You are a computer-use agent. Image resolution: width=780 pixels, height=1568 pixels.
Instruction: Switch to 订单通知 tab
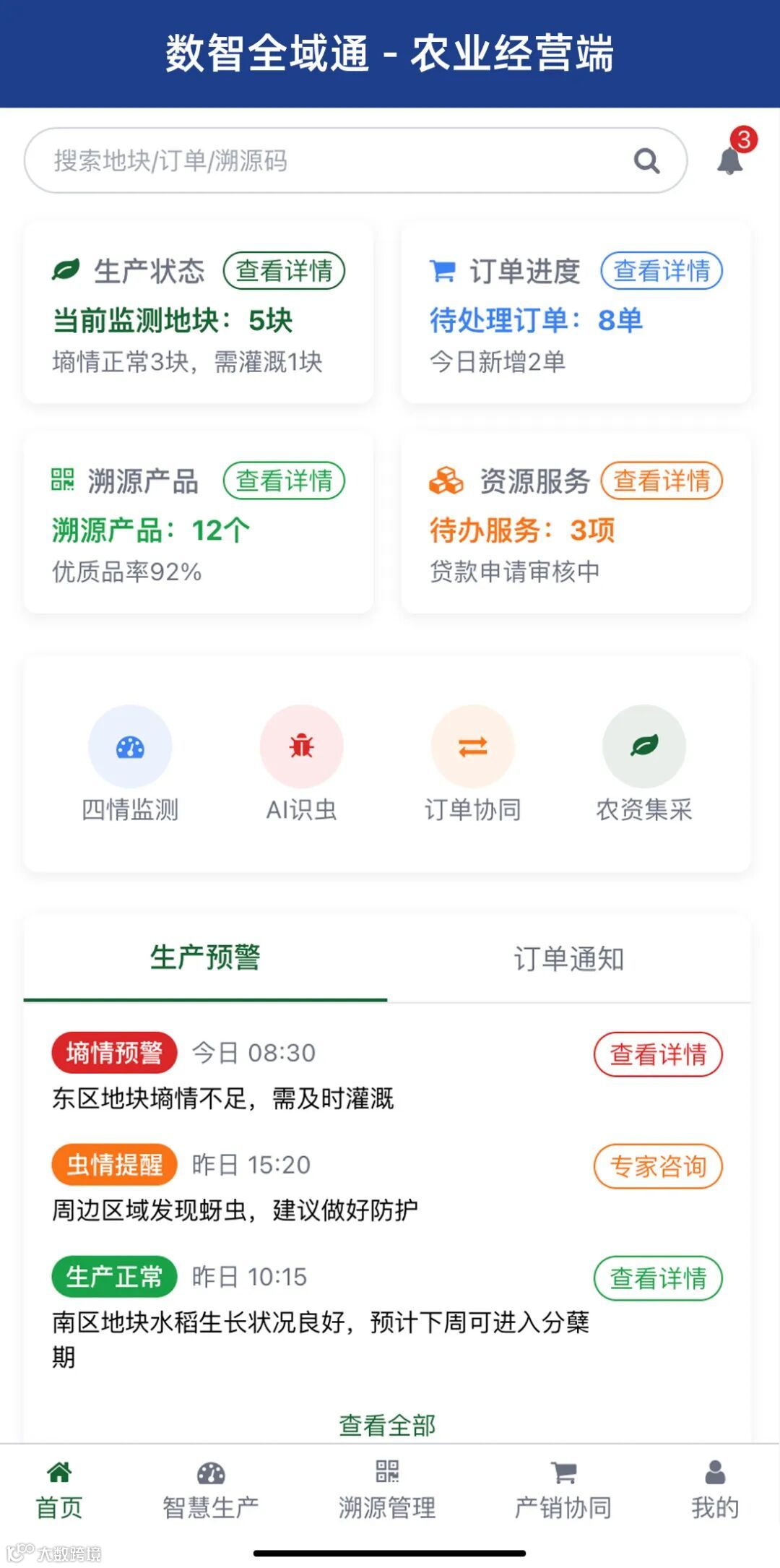point(569,959)
